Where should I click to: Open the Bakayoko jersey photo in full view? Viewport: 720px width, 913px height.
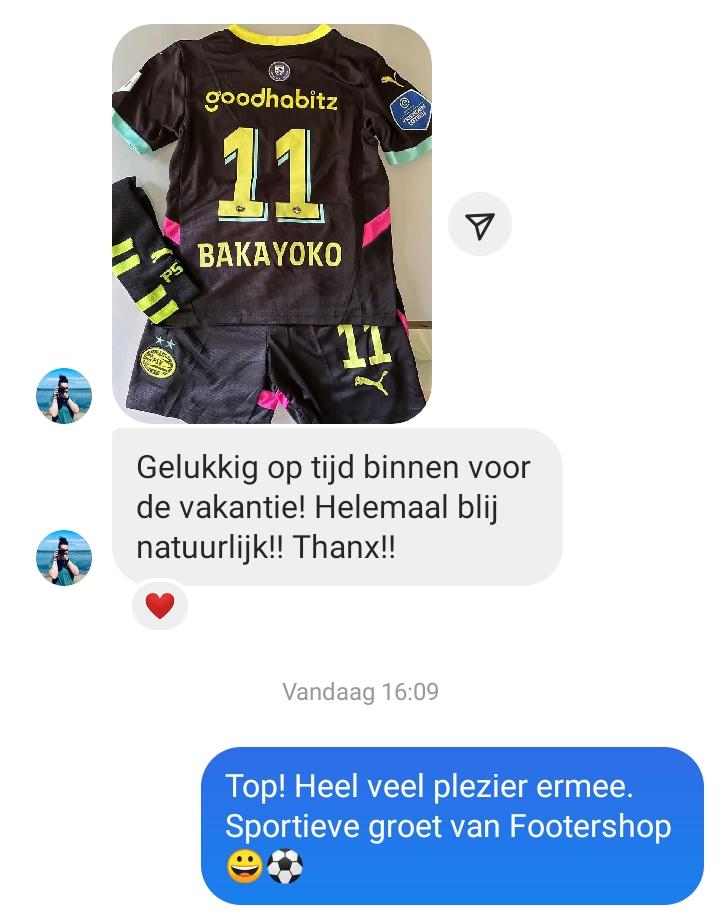(x=272, y=224)
